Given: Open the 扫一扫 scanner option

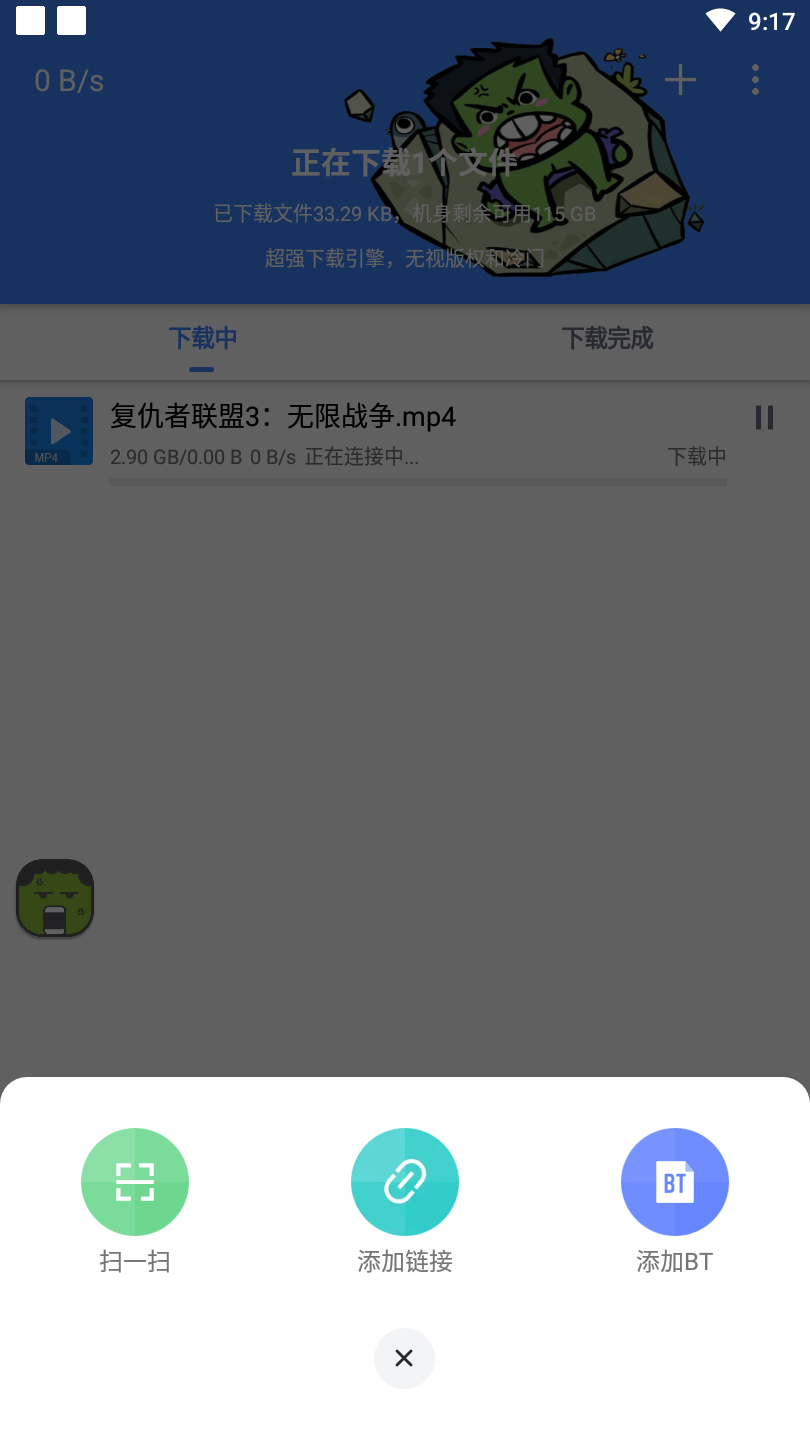Looking at the screenshot, I should pos(135,1182).
